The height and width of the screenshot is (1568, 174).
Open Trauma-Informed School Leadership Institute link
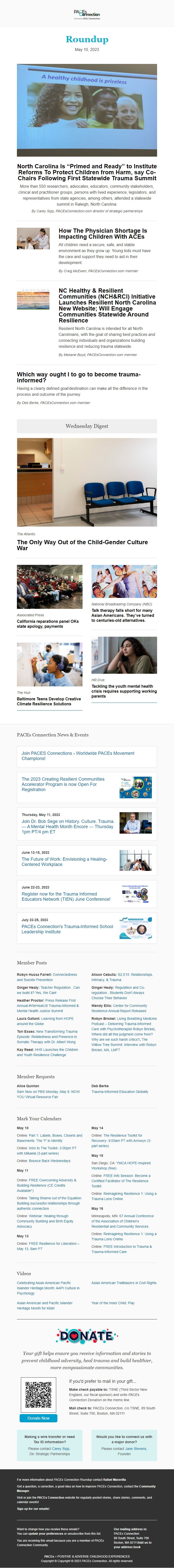67,929
